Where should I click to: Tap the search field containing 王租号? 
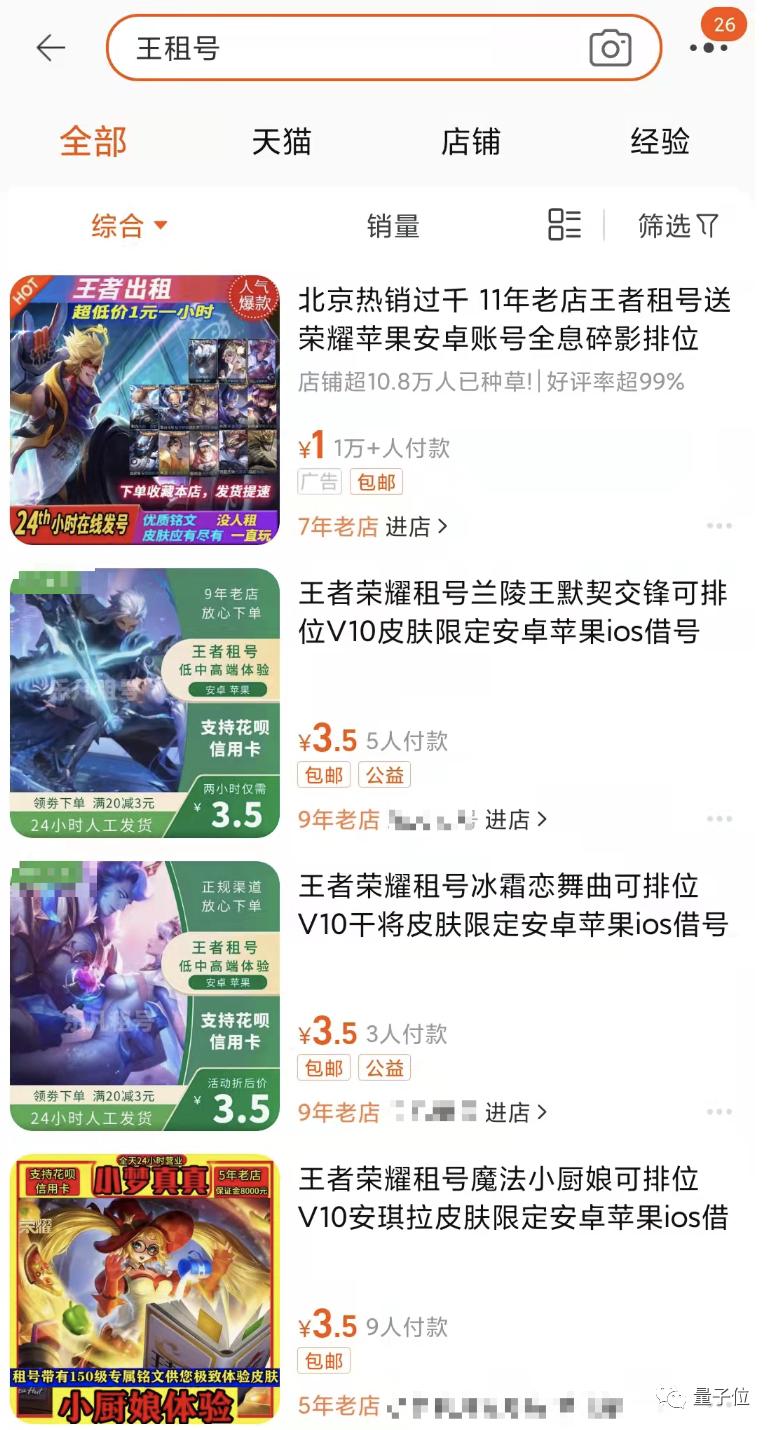340,48
